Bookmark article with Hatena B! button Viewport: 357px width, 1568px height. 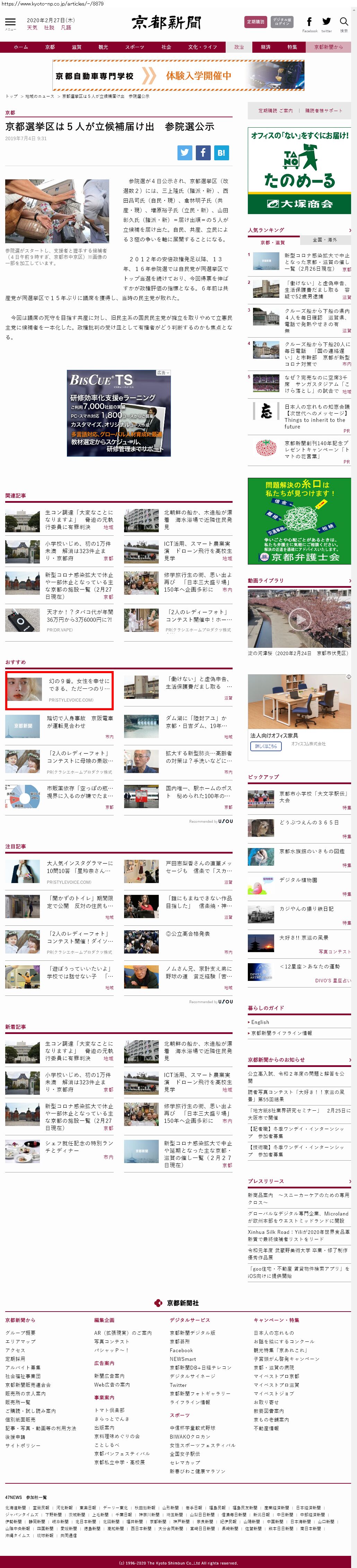(x=221, y=153)
